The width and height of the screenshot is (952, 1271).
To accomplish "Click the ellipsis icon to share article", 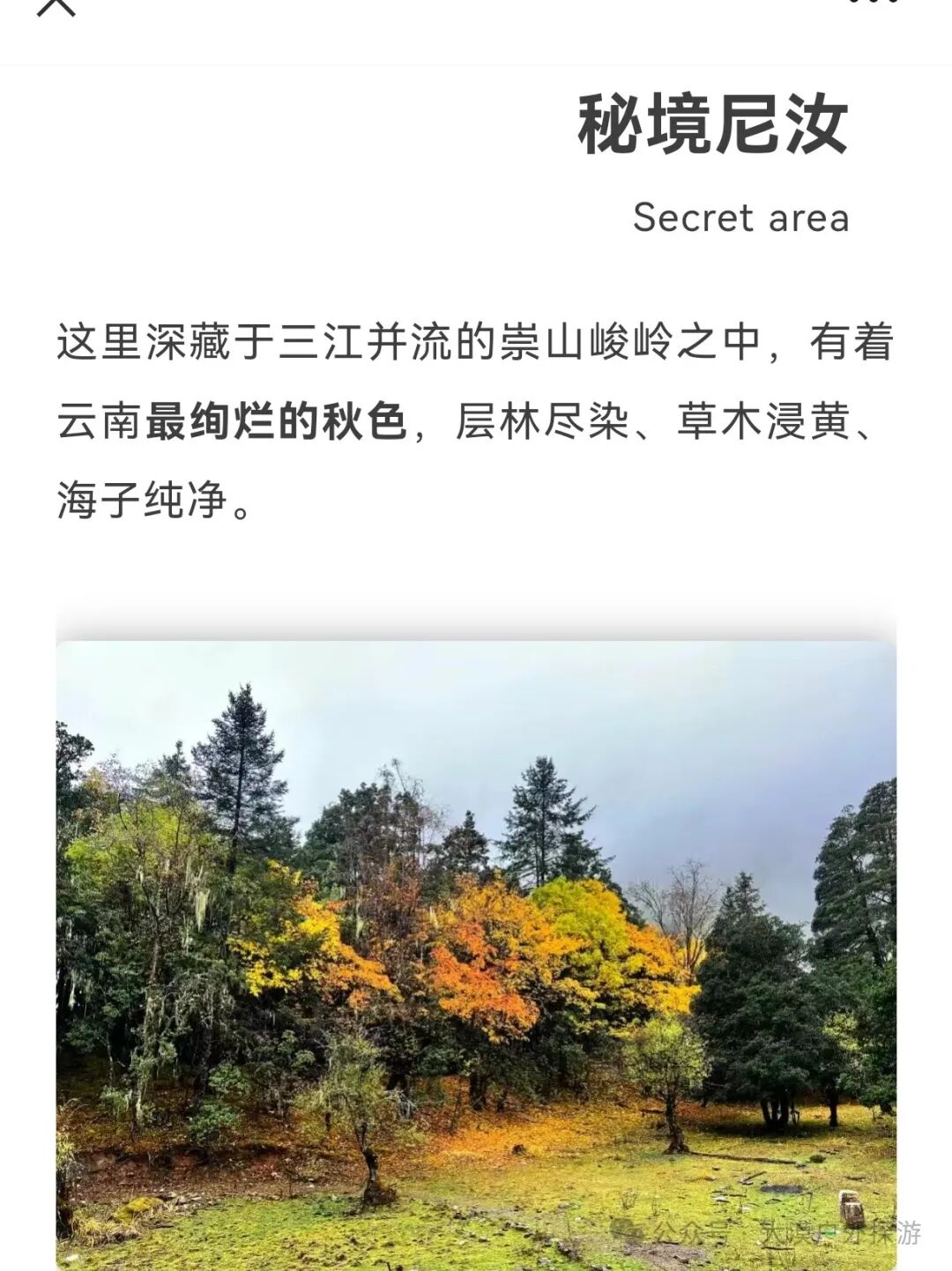I will click(873, 9).
